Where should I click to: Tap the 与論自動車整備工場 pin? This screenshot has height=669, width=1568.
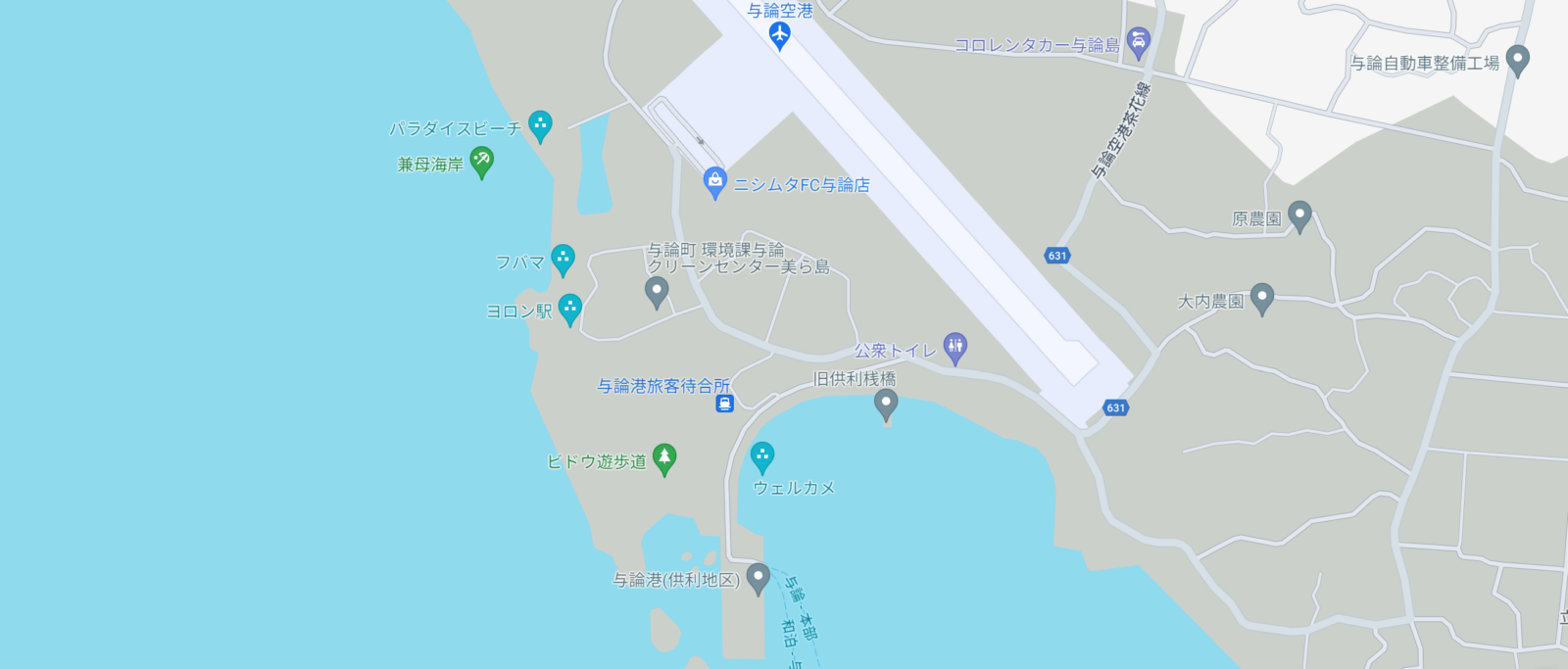[1517, 60]
